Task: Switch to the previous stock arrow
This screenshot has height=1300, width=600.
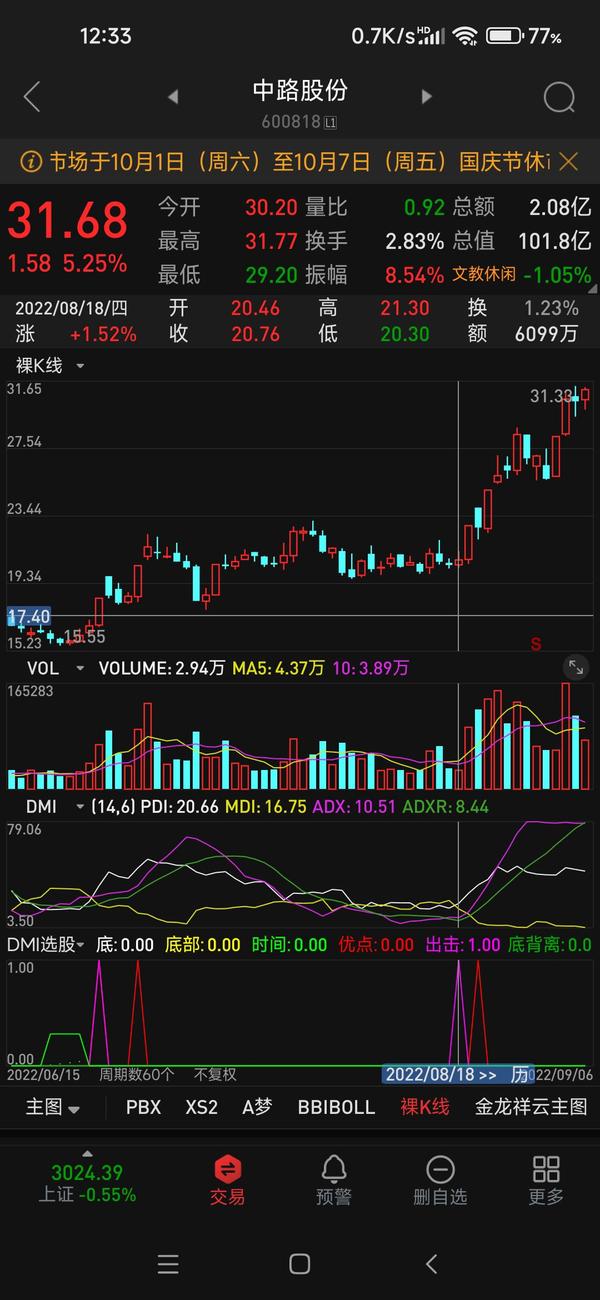Action: coord(173,97)
